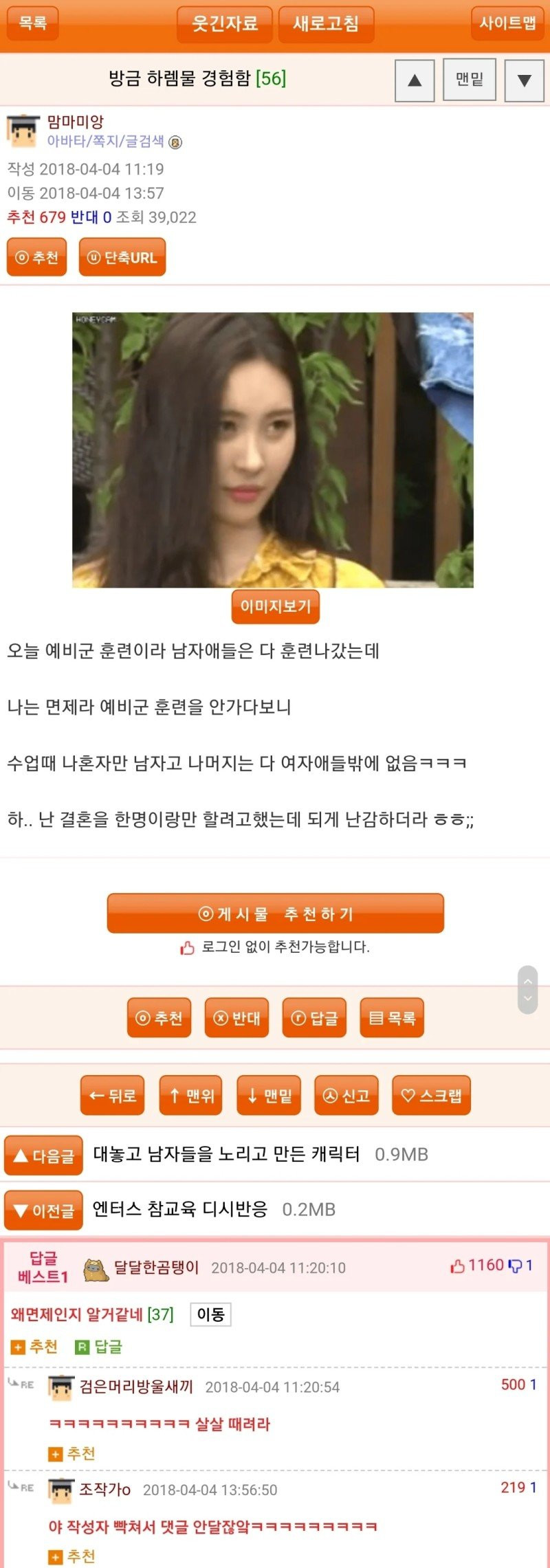Jump up with the up arrow button

pyautogui.click(x=415, y=80)
